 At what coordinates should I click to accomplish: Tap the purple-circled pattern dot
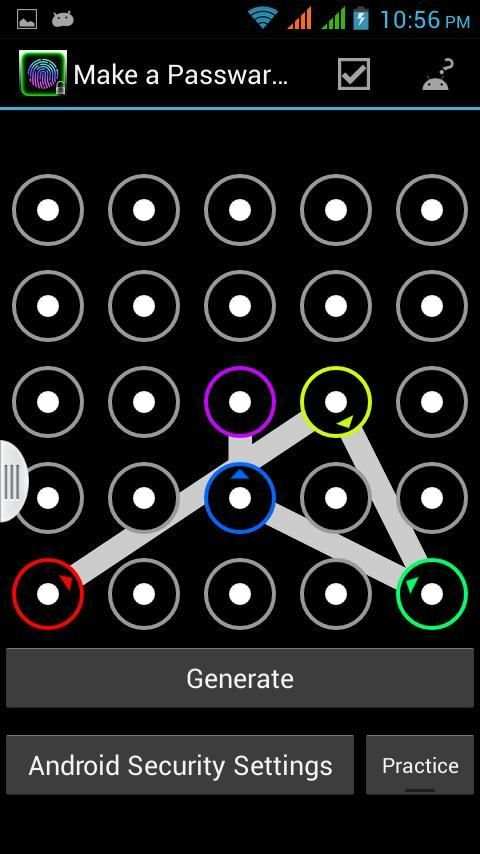point(240,402)
